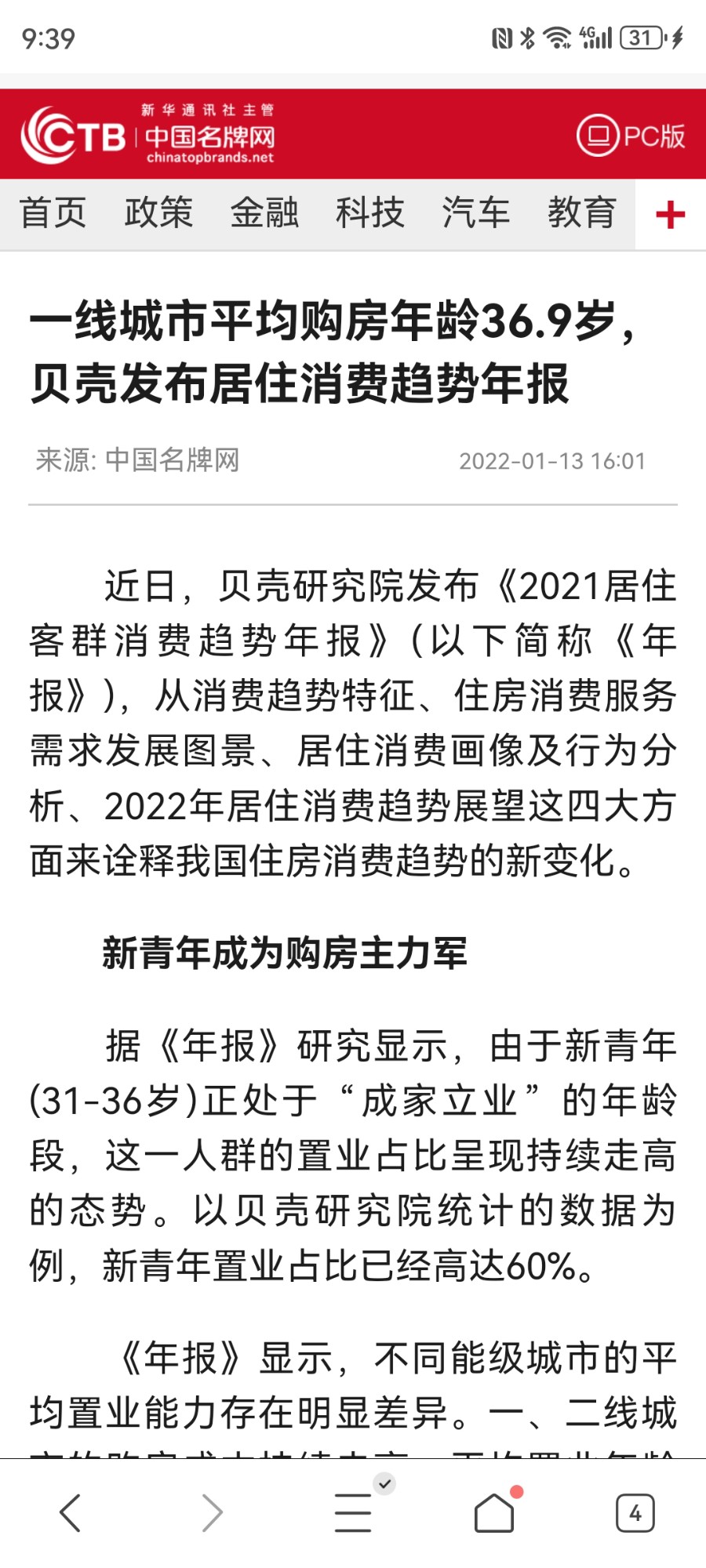Go forward in the browser
Viewport: 706px width, 1568px height.
[212, 1512]
